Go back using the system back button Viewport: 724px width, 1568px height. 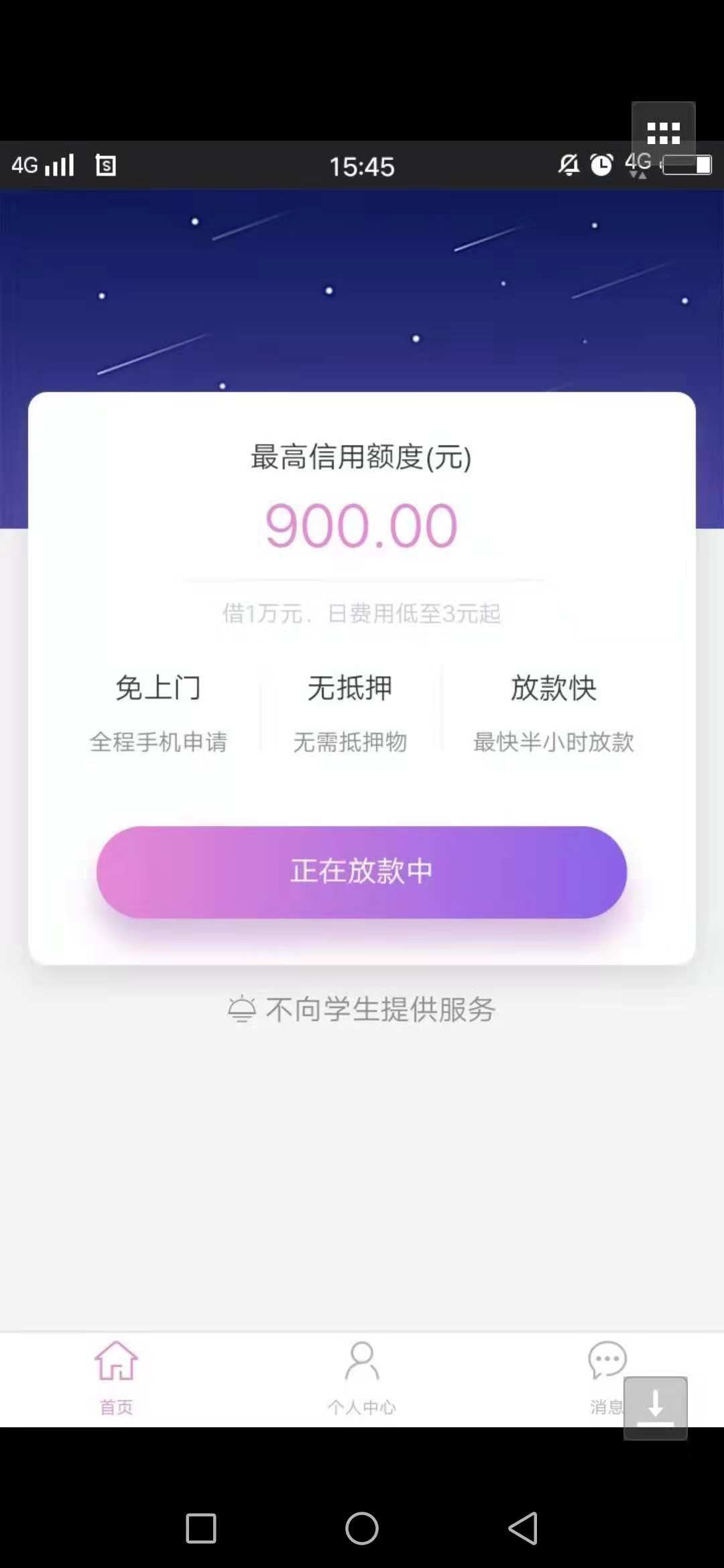(x=523, y=1528)
